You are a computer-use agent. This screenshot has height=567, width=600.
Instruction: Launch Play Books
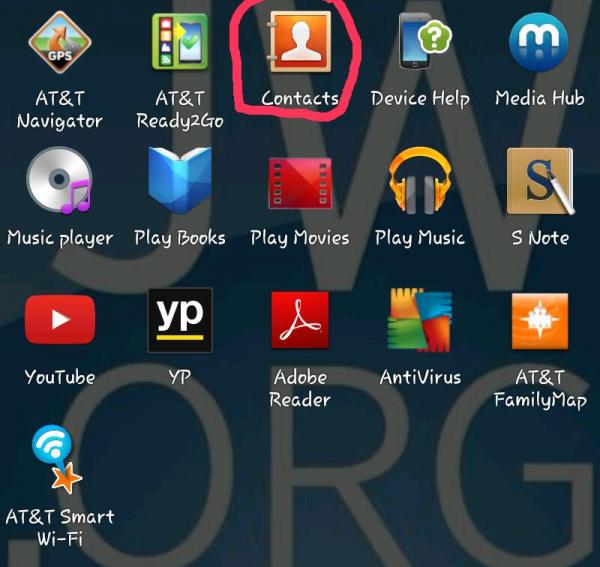coord(180,180)
